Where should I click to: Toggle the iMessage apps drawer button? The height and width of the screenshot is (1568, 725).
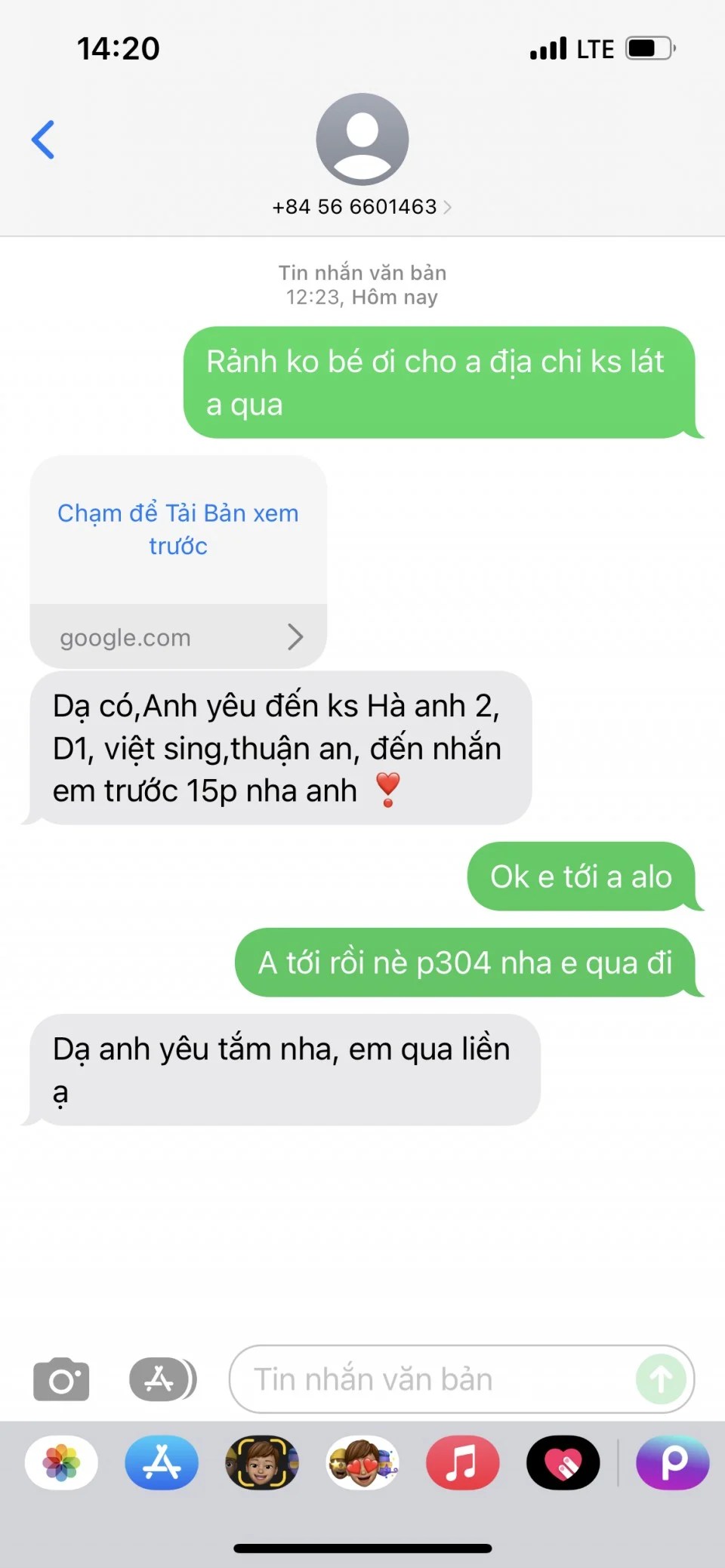162,1379
